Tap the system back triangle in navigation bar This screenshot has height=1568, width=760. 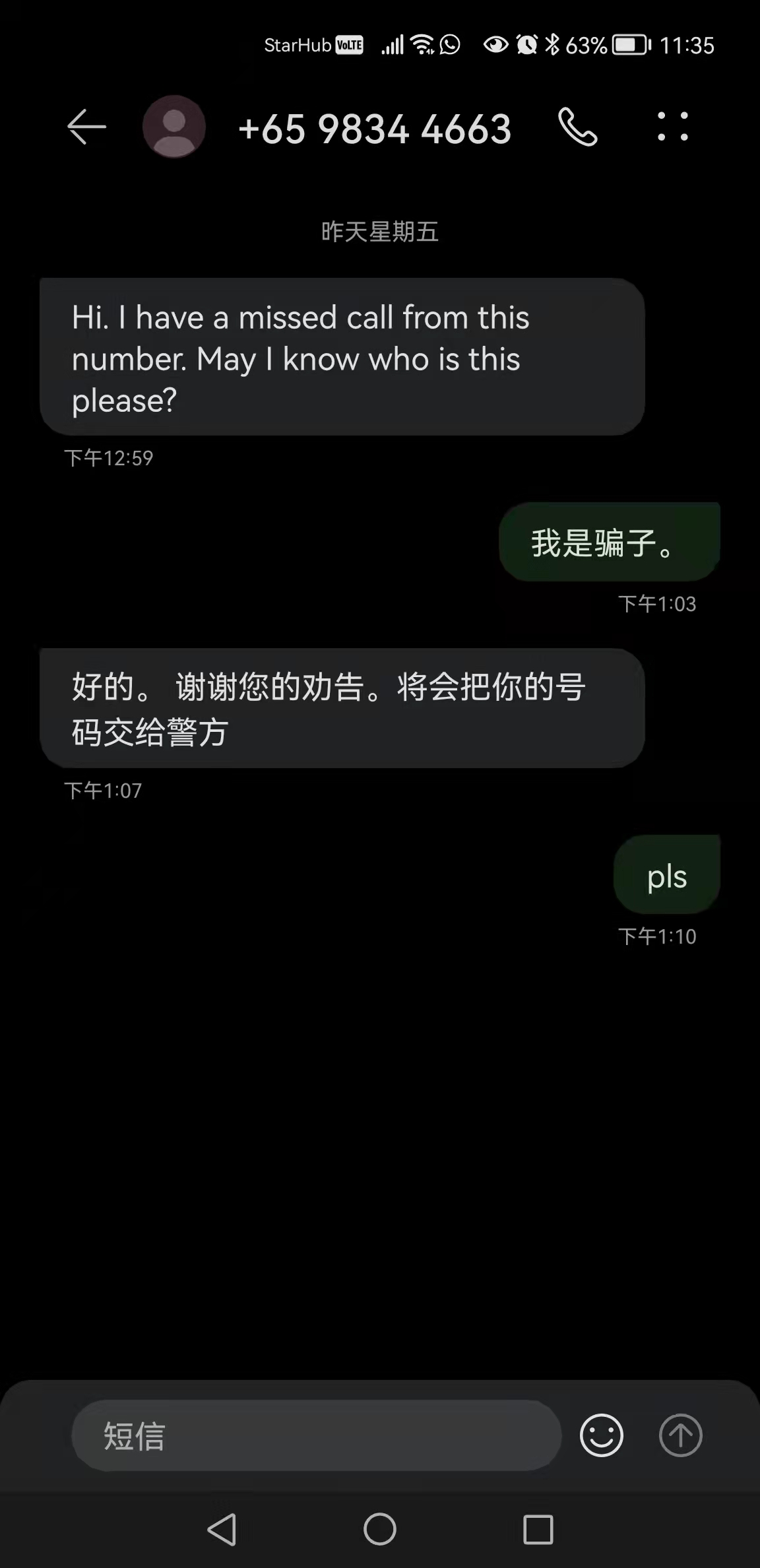pyautogui.click(x=222, y=1529)
